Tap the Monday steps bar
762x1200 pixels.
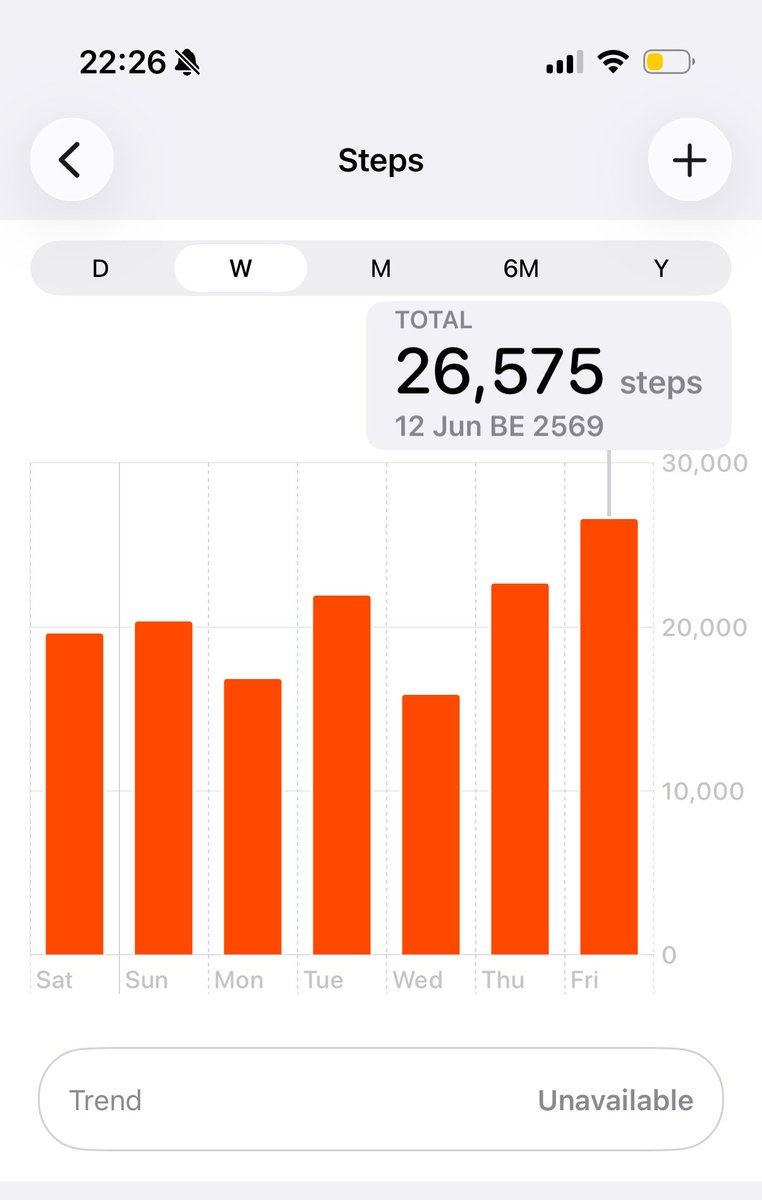[x=252, y=817]
